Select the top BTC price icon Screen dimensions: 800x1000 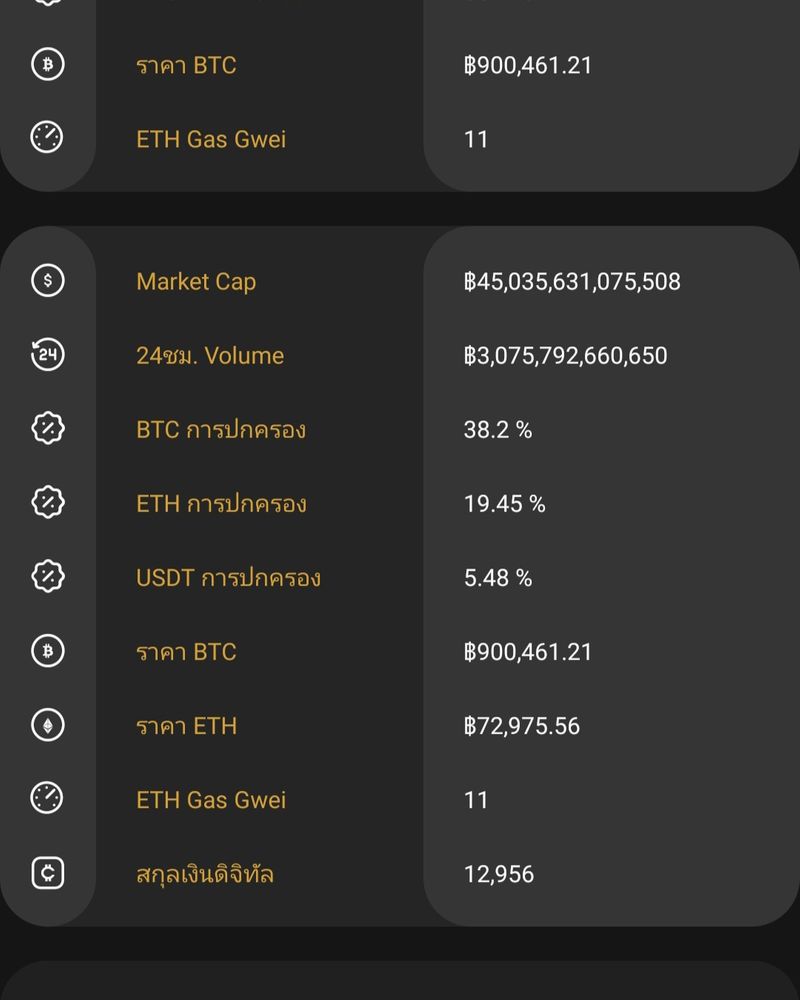pyautogui.click(x=48, y=65)
